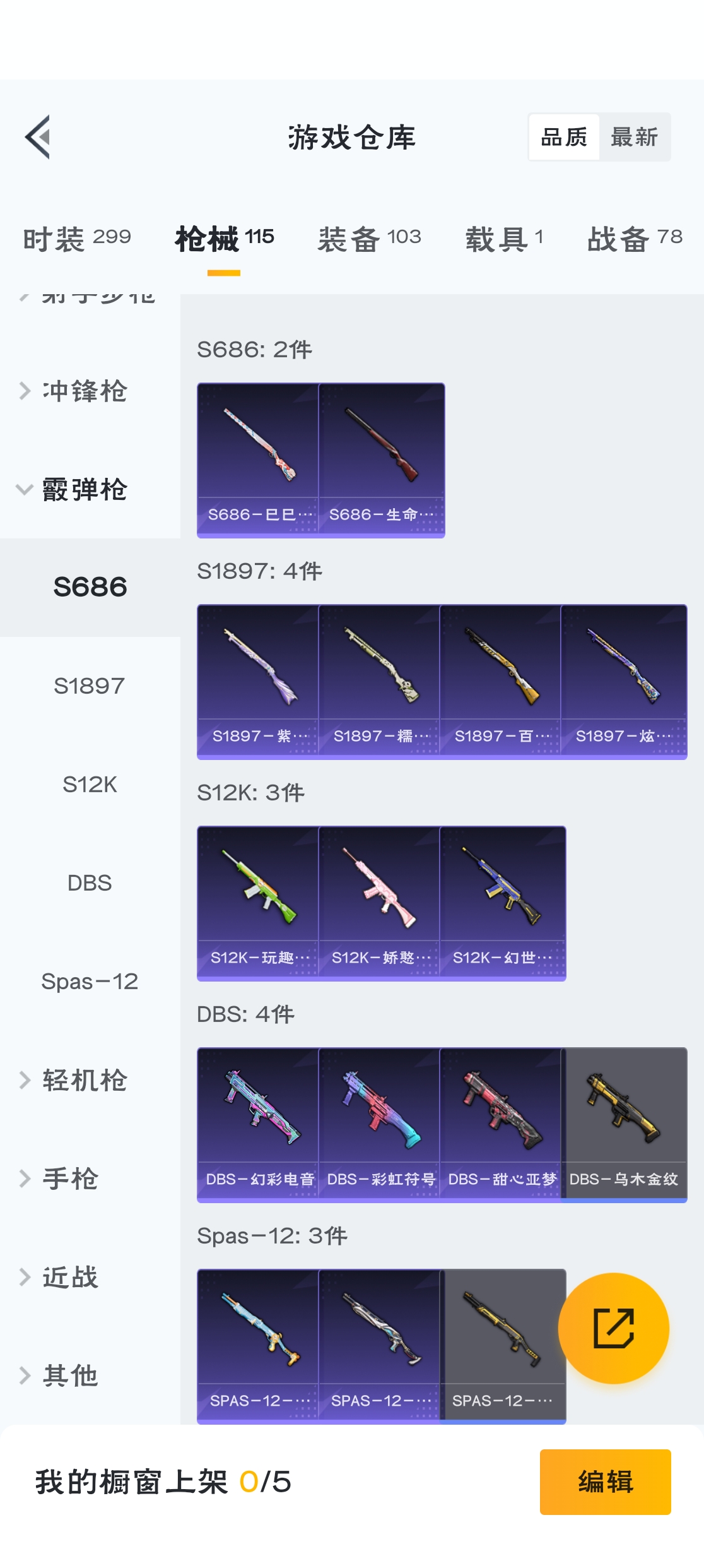Image resolution: width=704 pixels, height=1568 pixels.
Task: Select S12K in the sidebar
Action: click(90, 785)
